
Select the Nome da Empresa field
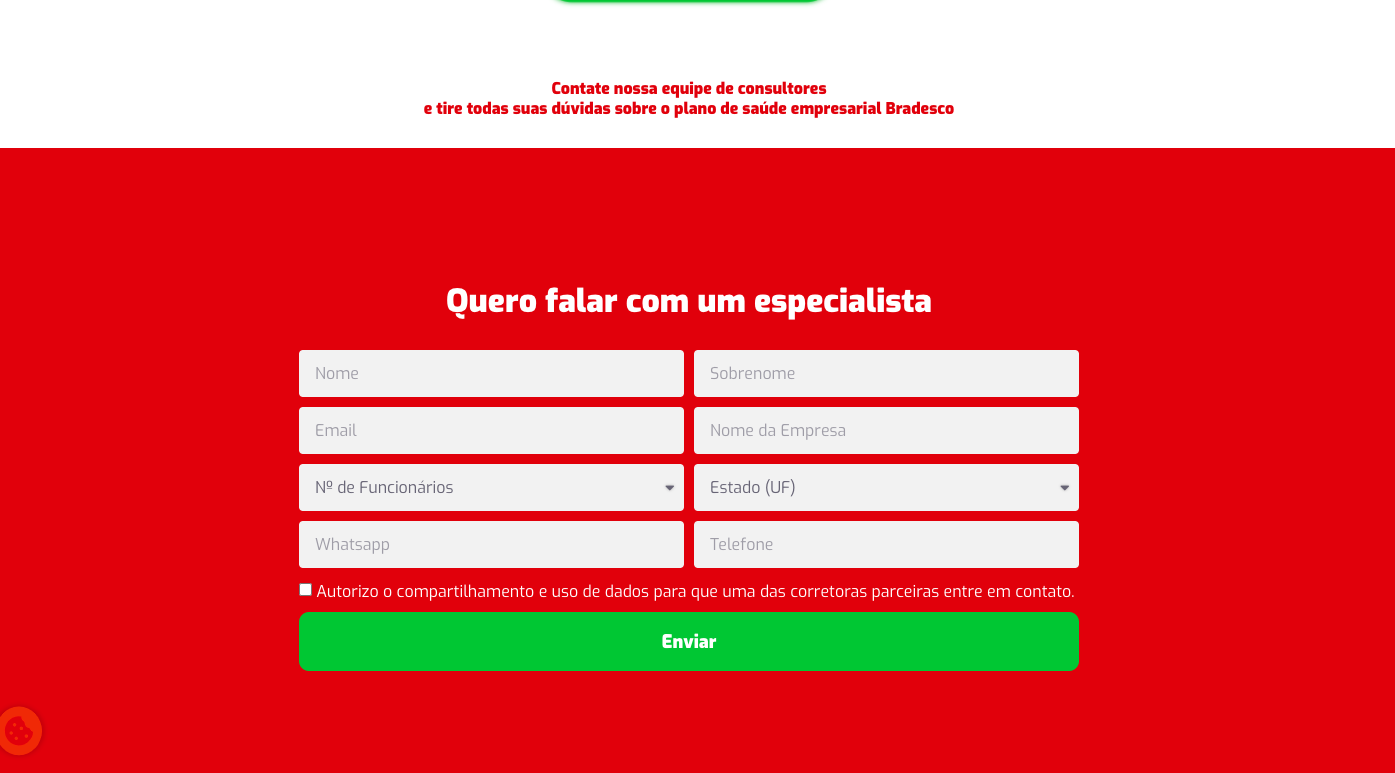click(886, 430)
